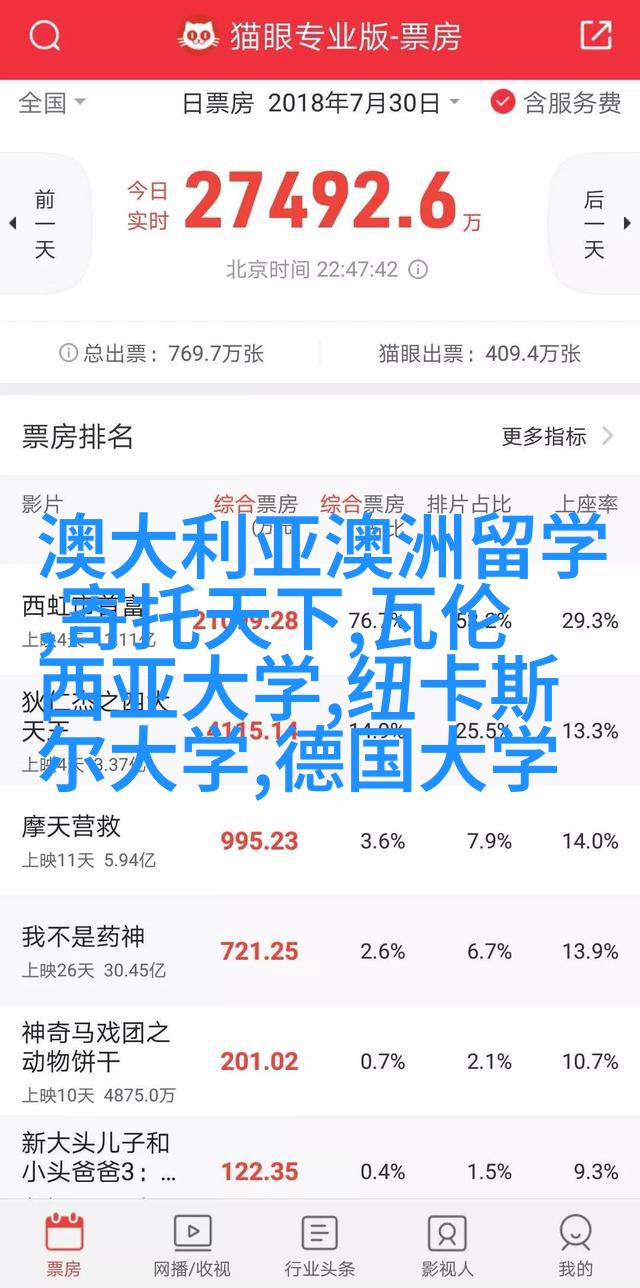
Task: Switch to the 我的 tab
Action: point(576,1242)
